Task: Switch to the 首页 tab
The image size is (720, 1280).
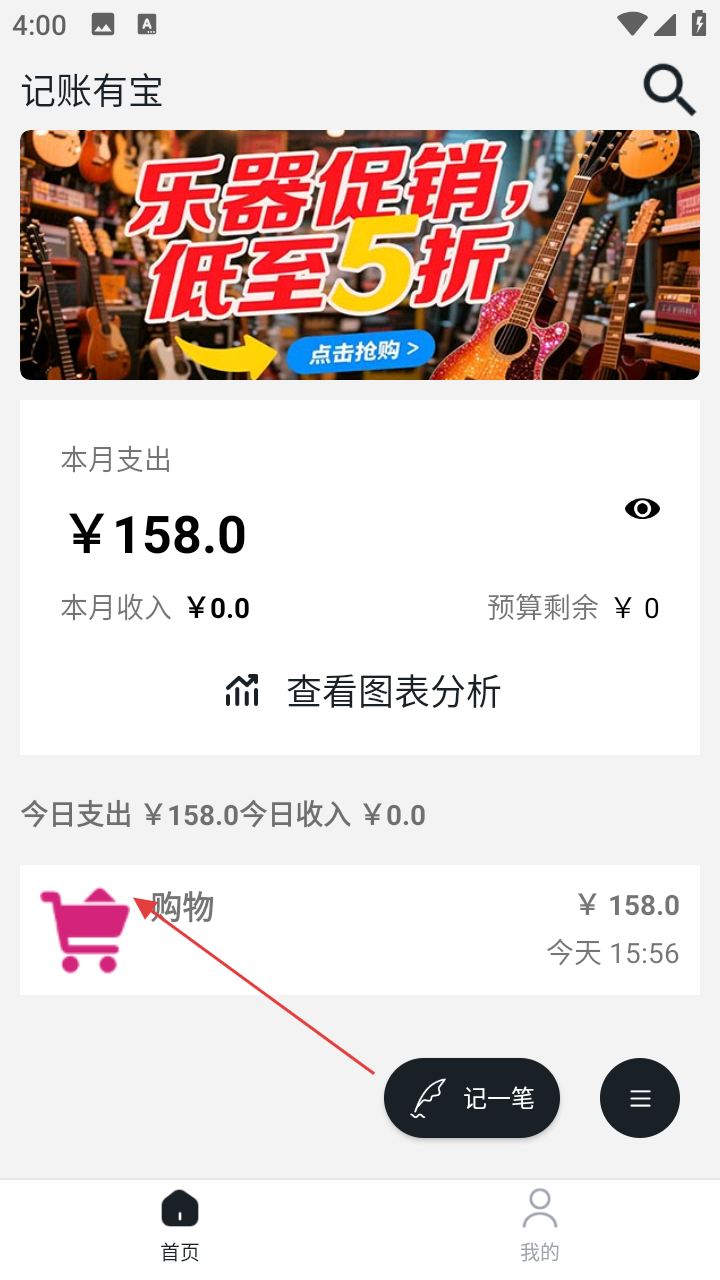Action: [x=180, y=1226]
